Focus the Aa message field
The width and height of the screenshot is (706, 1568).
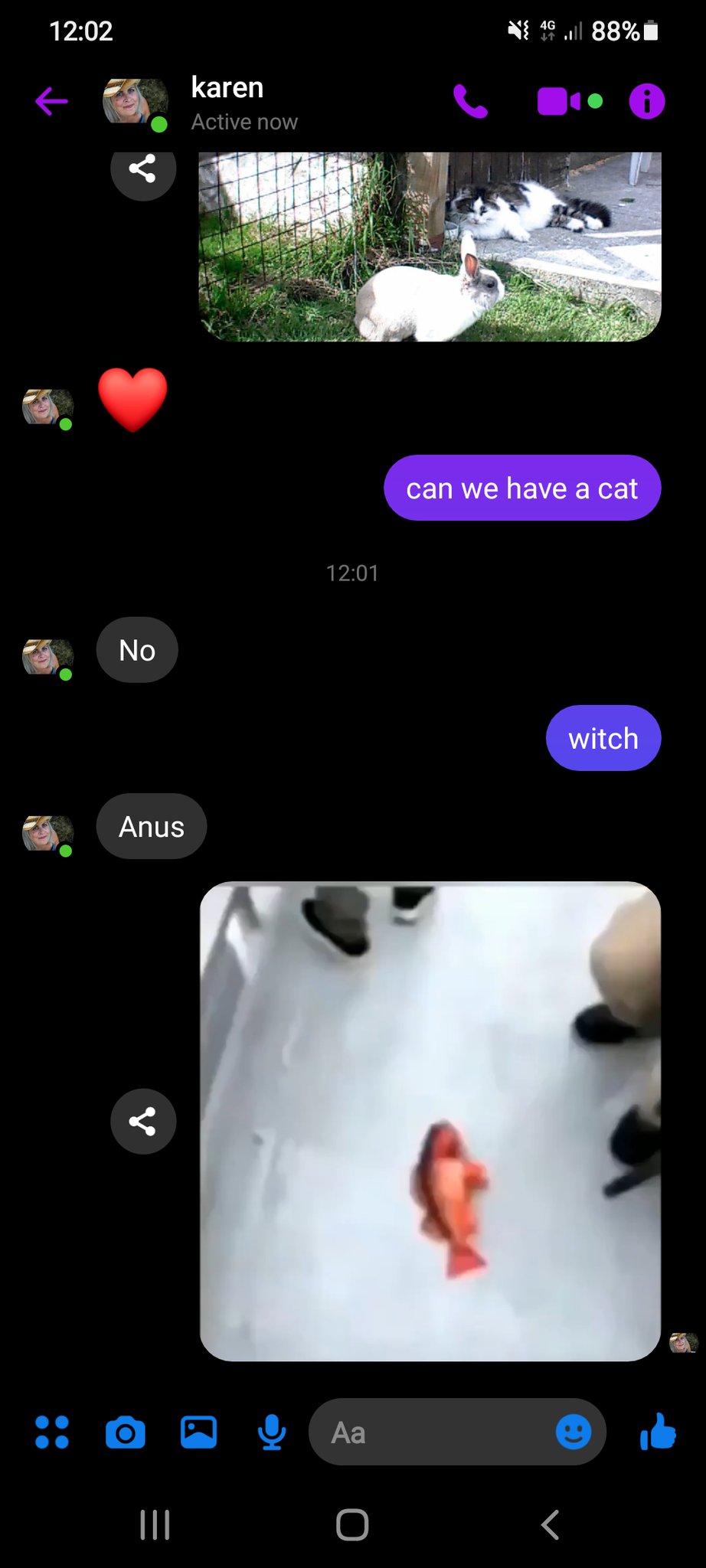click(x=429, y=1432)
